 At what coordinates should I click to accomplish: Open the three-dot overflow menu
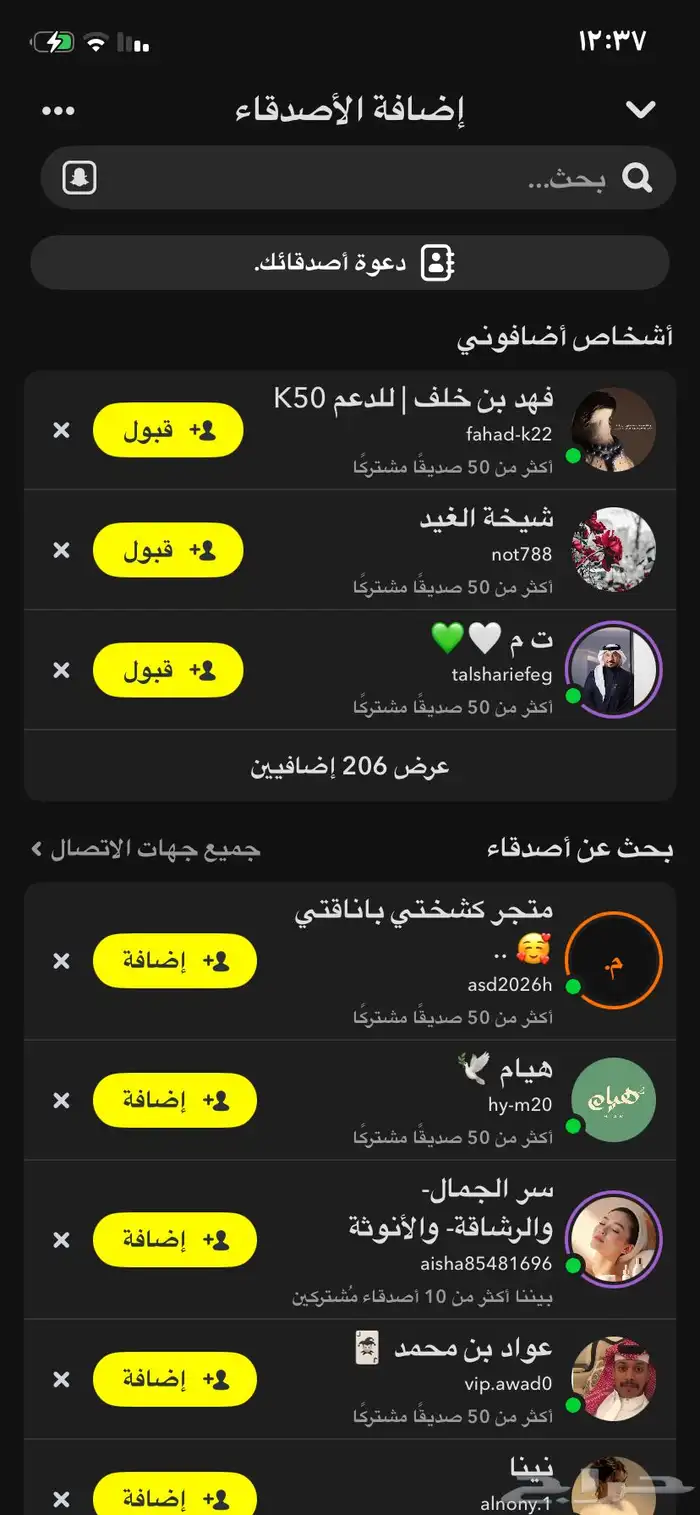(x=58, y=110)
